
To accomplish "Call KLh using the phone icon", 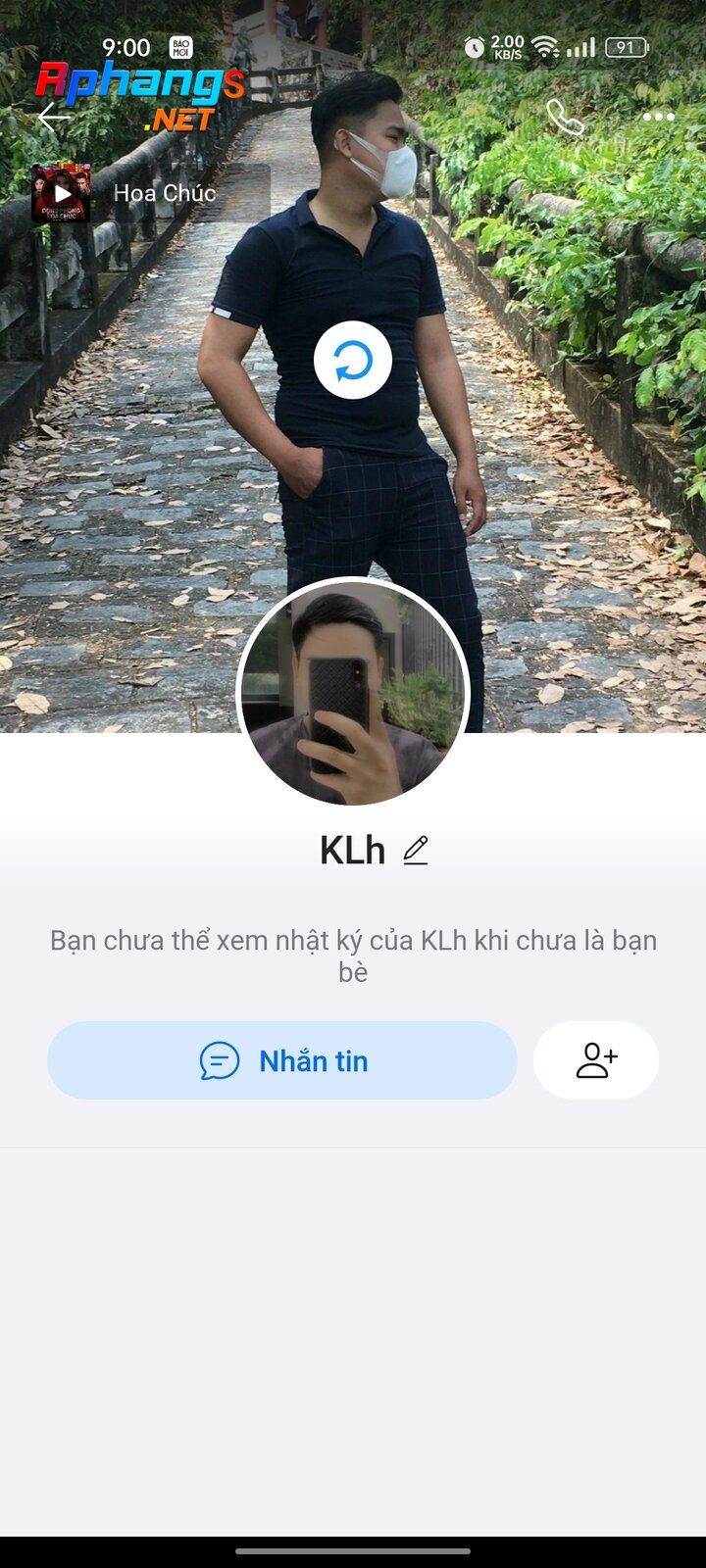I will tap(565, 117).
